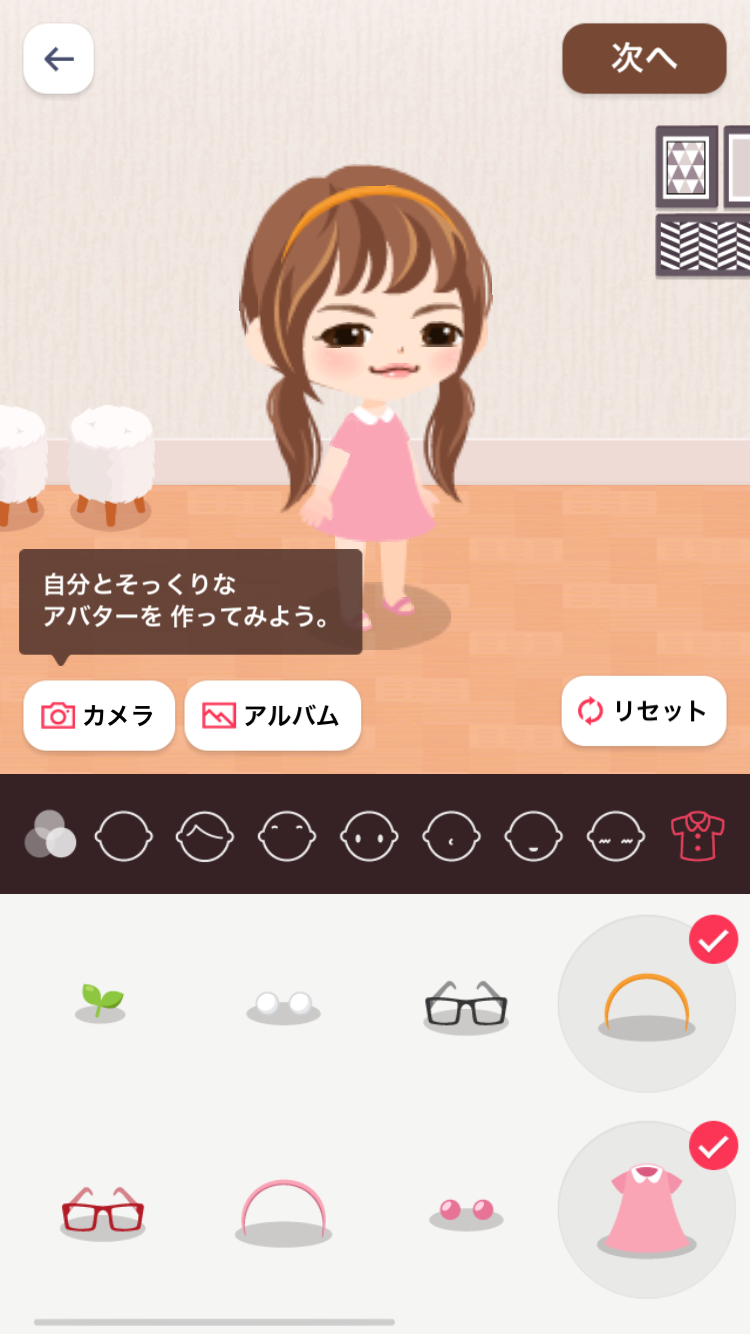Switch to the nose tab

click(x=451, y=834)
